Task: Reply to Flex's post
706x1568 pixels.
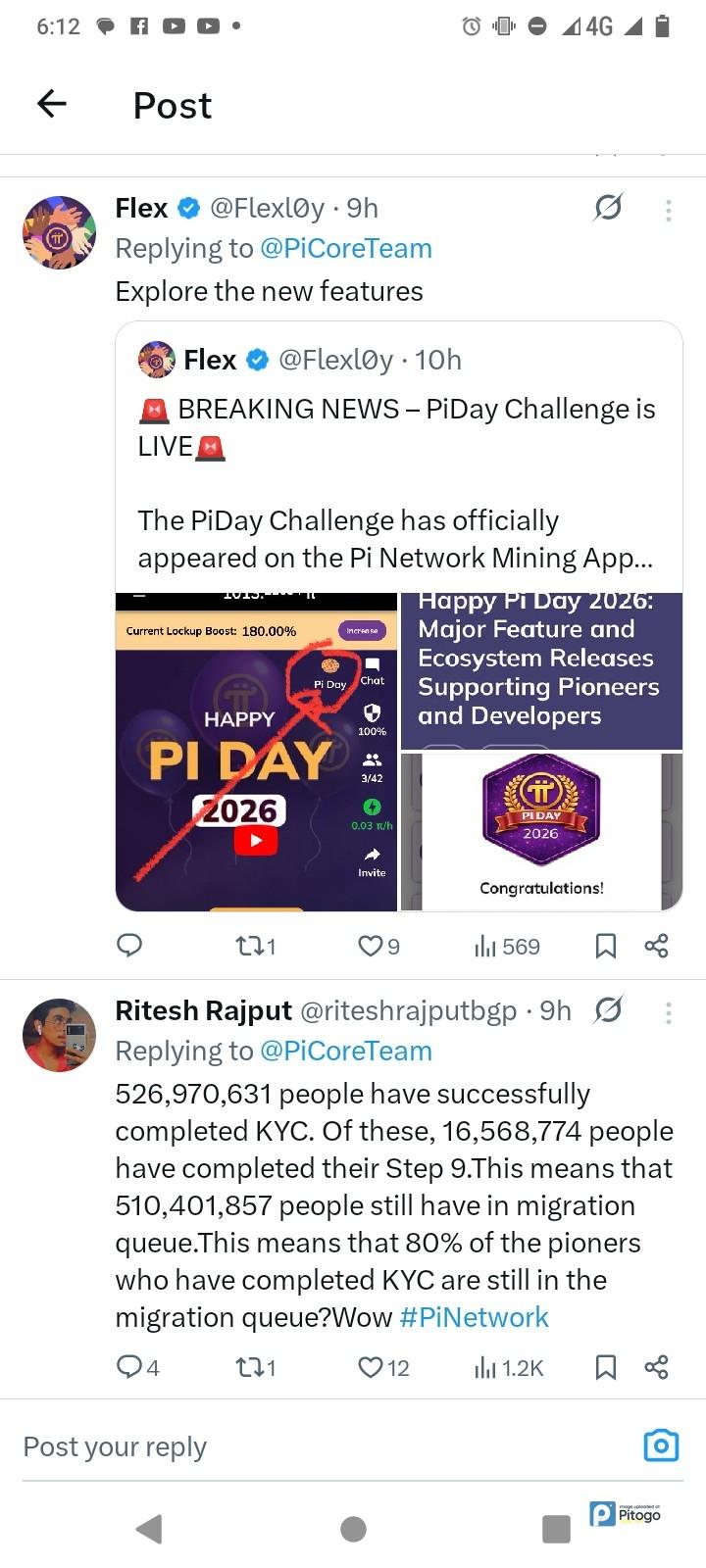Action: 129,946
